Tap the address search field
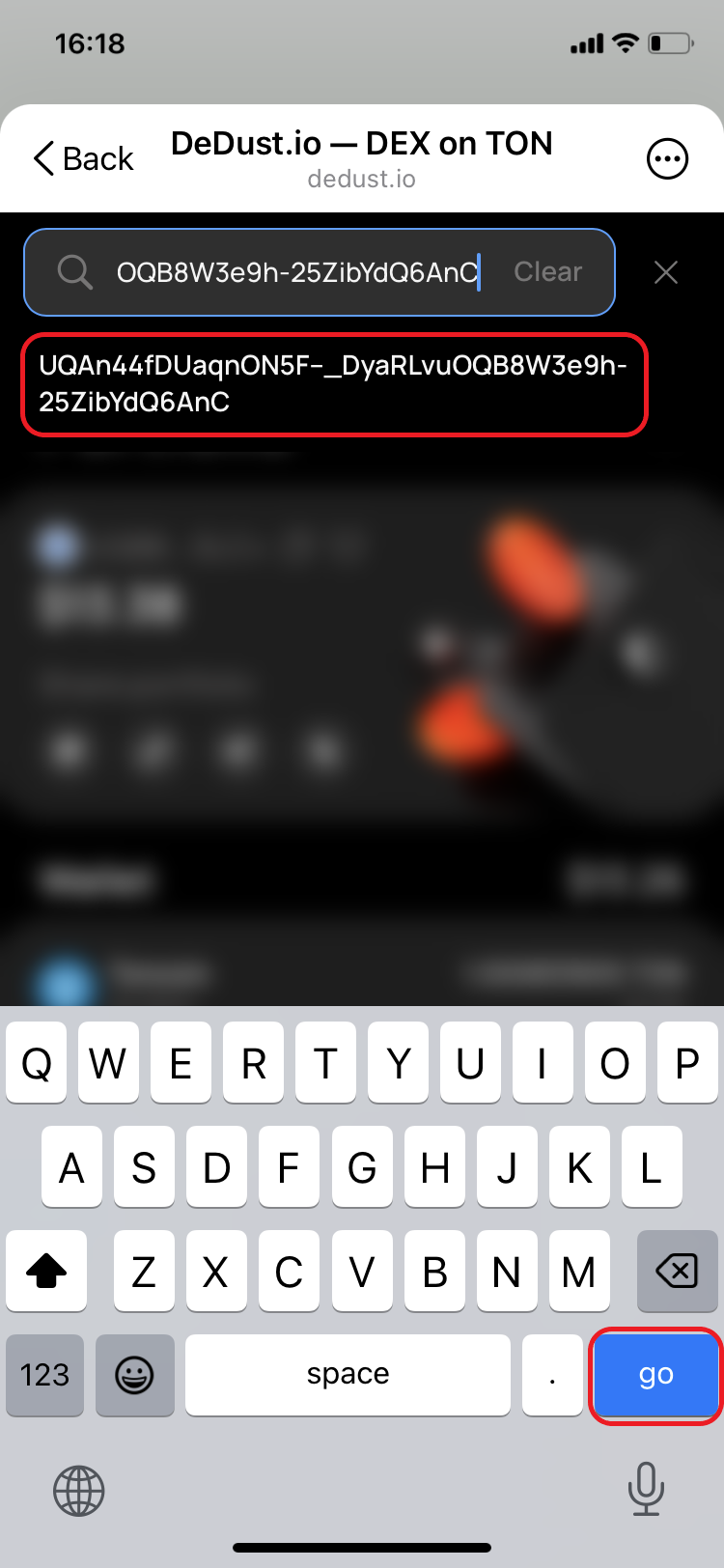Image resolution: width=724 pixels, height=1568 pixels. [x=294, y=272]
